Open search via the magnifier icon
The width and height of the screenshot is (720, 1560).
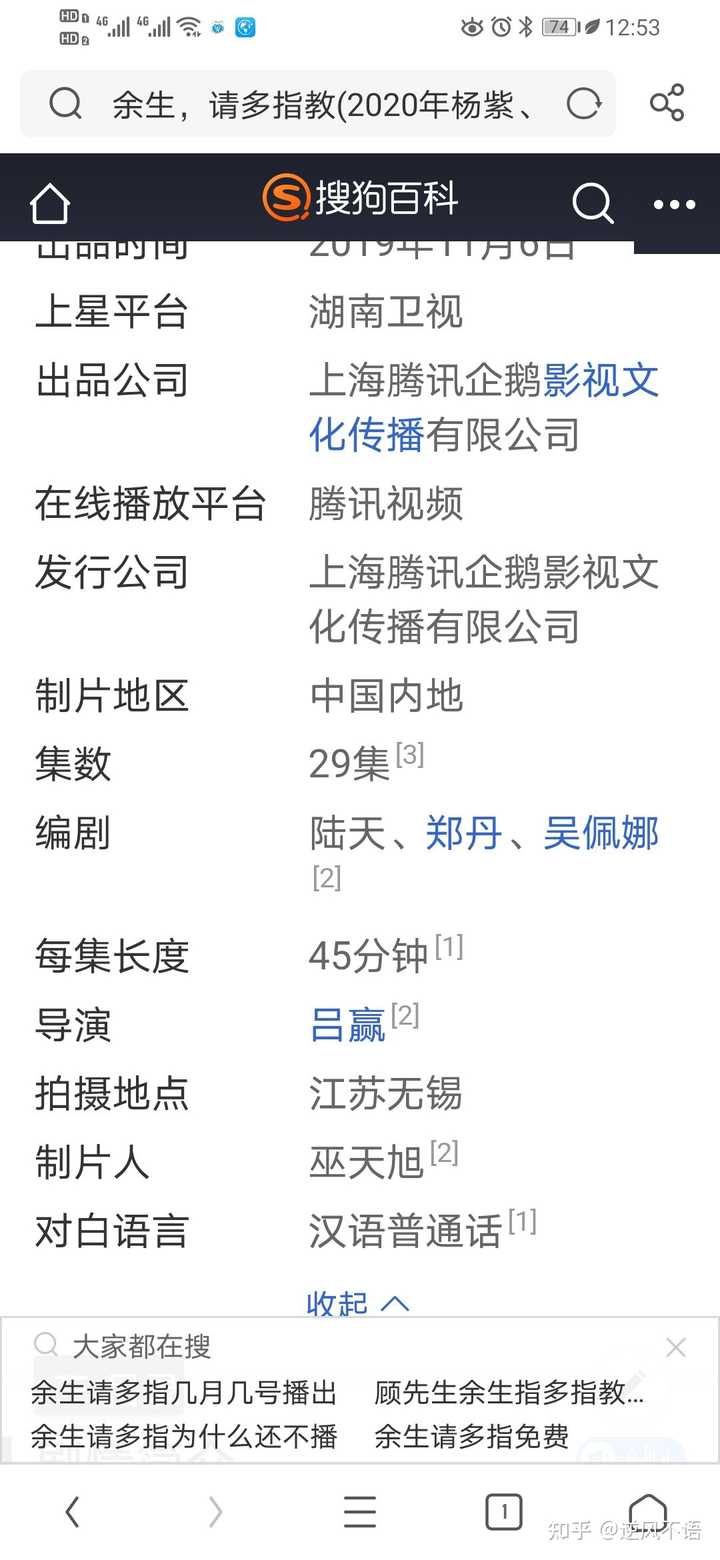(x=593, y=203)
